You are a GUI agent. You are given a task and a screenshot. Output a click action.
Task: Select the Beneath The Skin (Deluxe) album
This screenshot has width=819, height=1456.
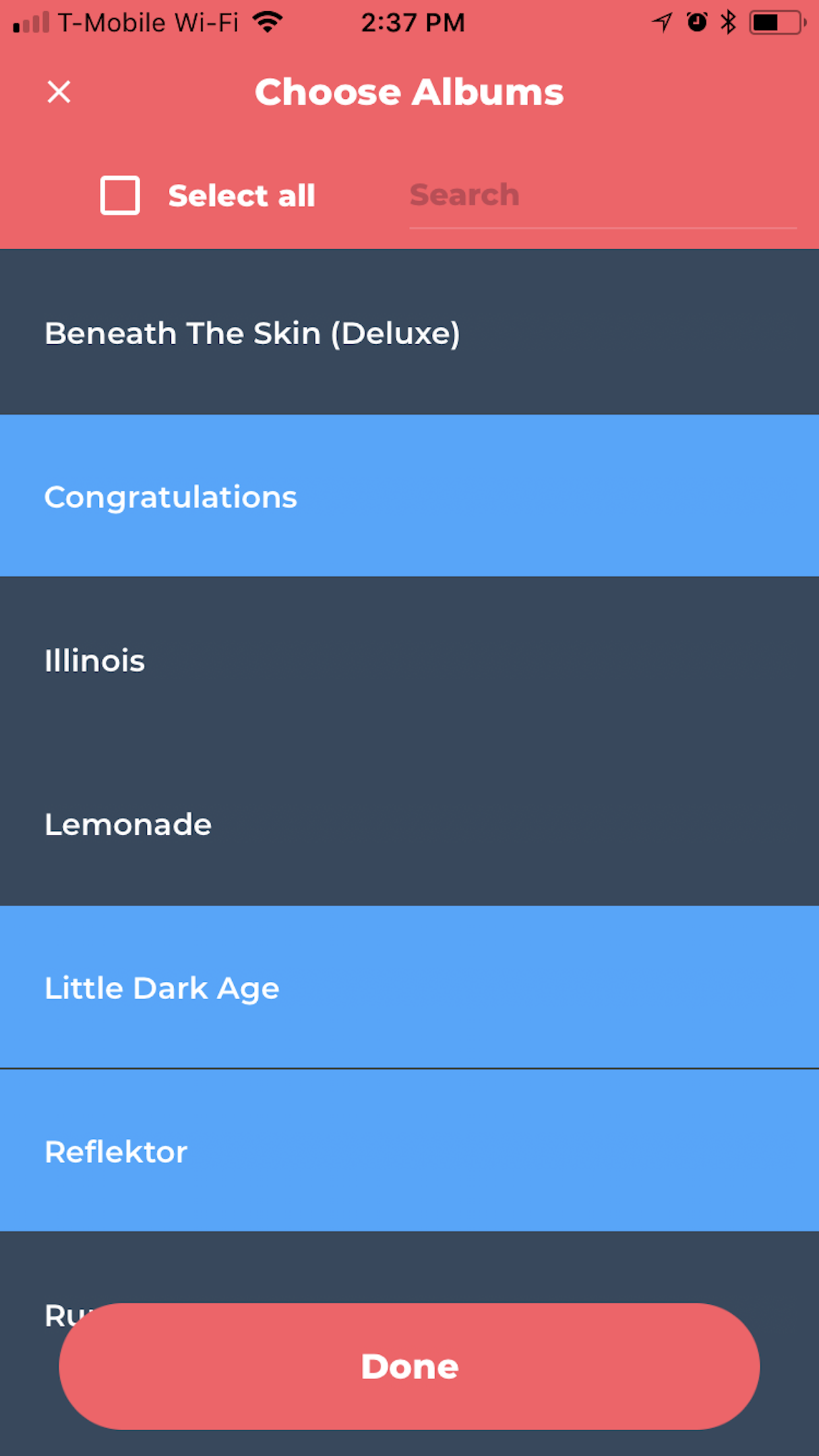click(x=409, y=333)
